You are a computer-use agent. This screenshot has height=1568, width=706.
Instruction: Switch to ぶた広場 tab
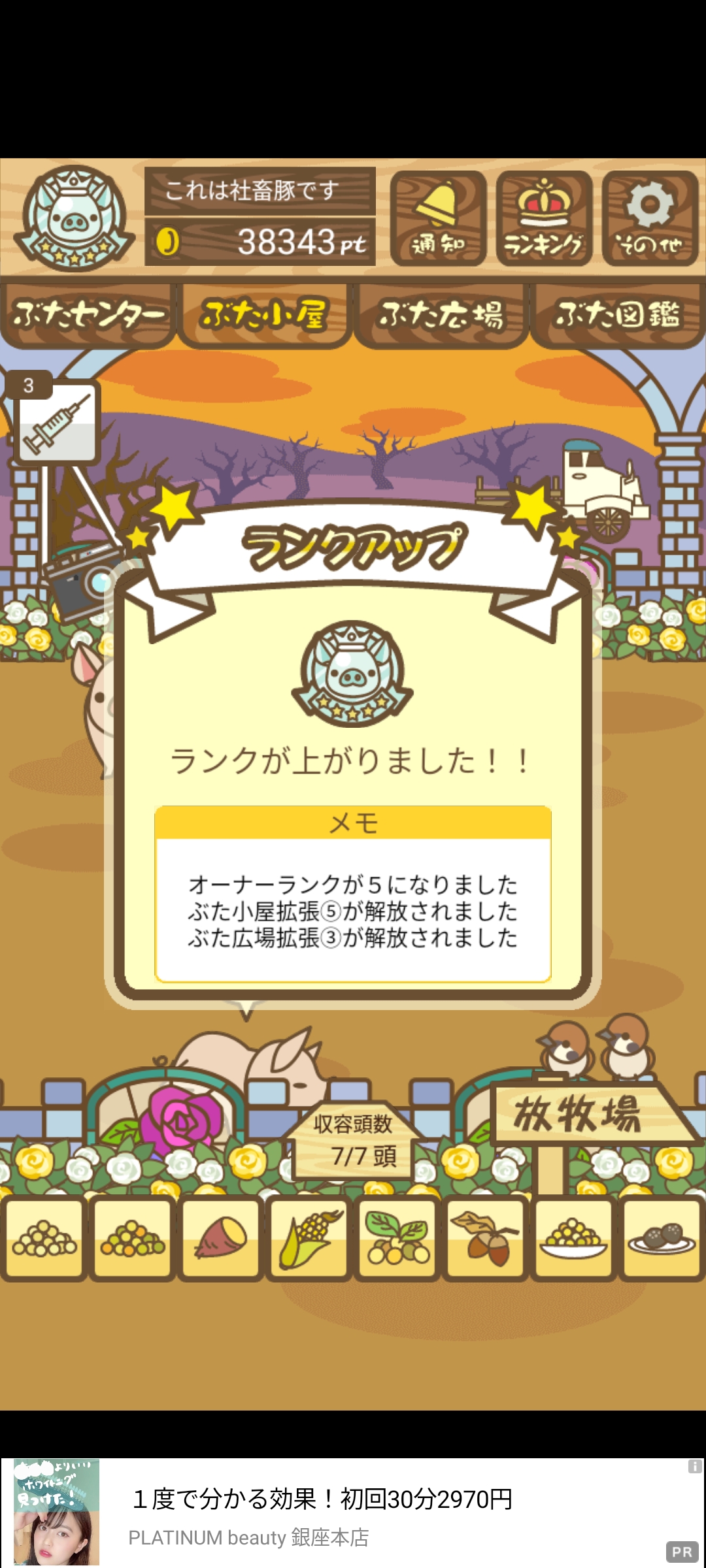(x=441, y=315)
